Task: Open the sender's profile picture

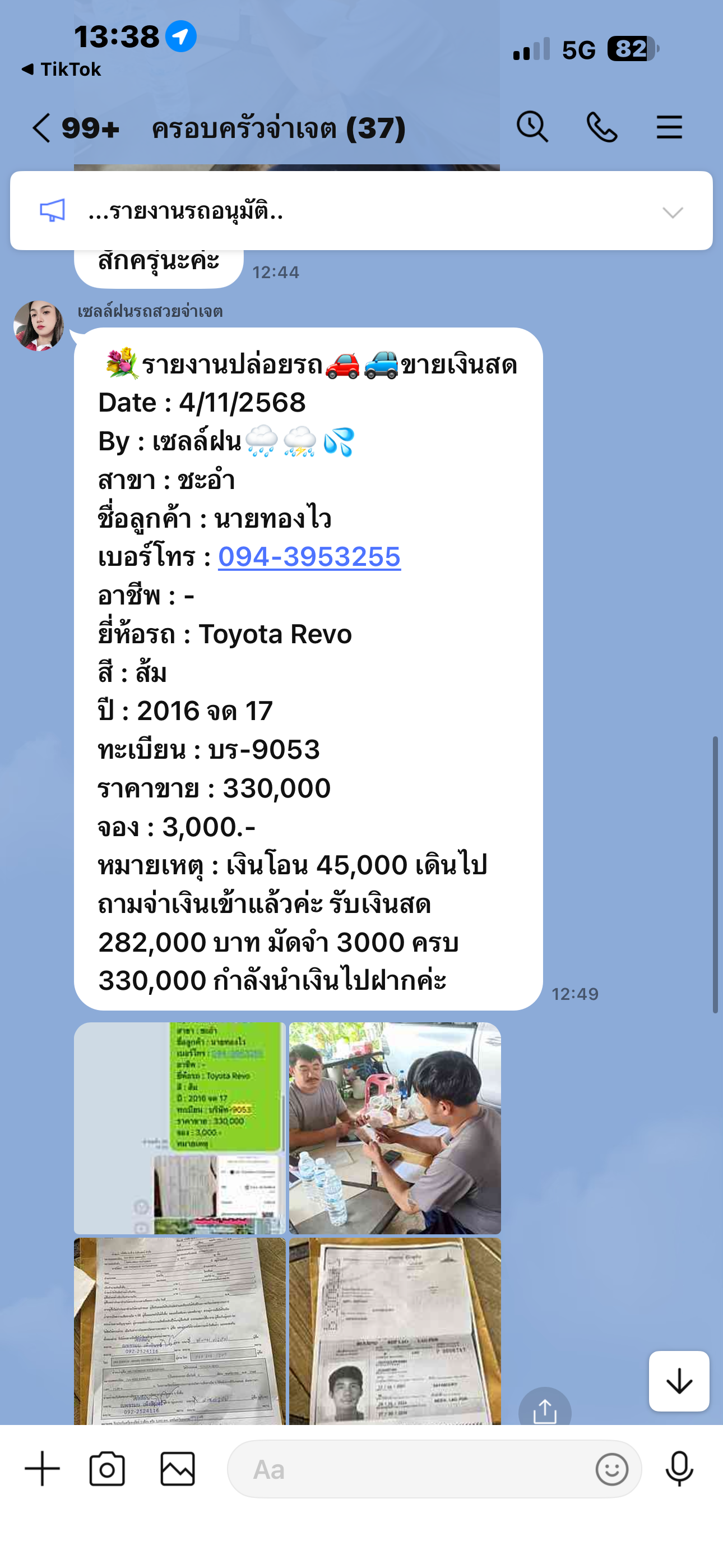Action: click(x=38, y=326)
